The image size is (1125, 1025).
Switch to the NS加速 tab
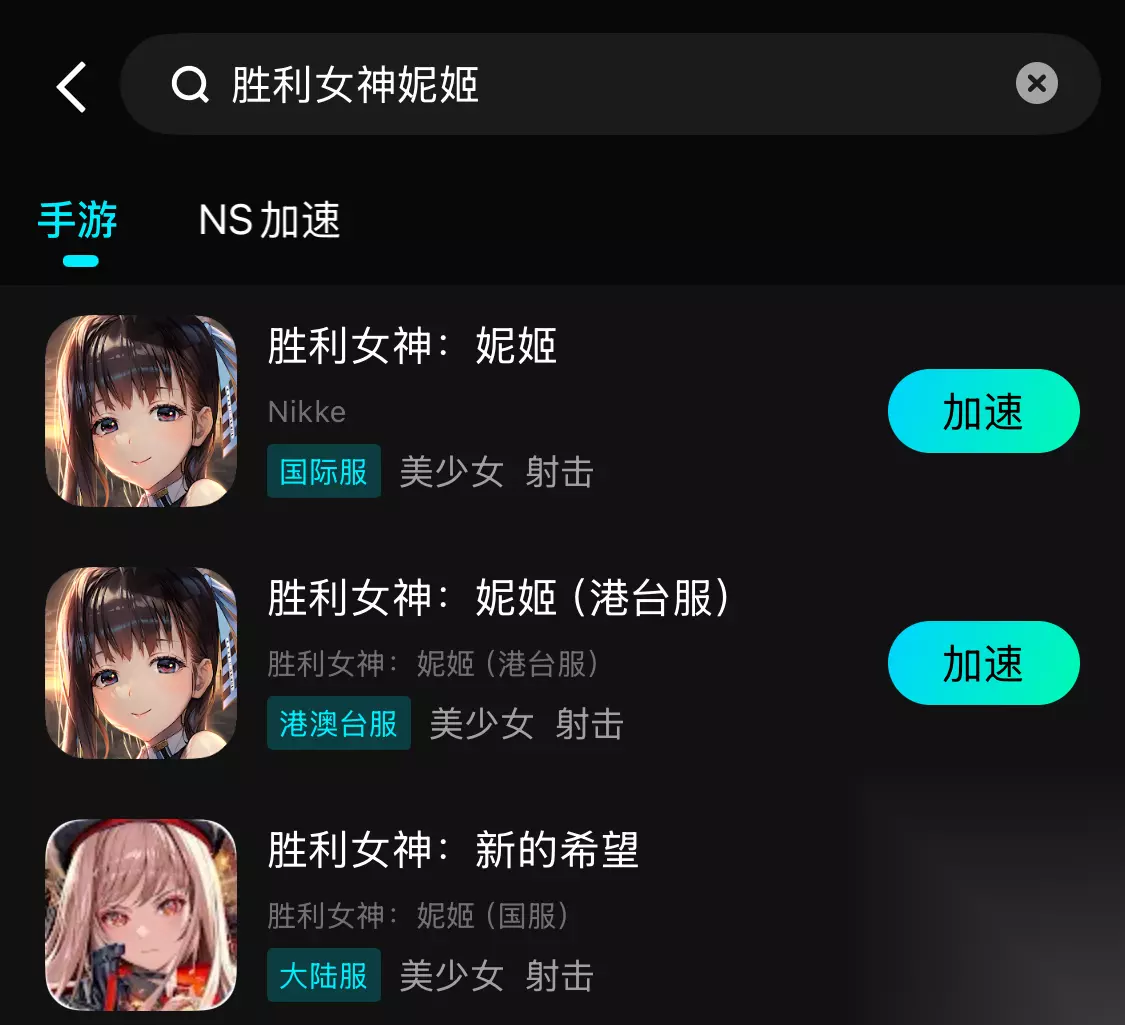(269, 219)
